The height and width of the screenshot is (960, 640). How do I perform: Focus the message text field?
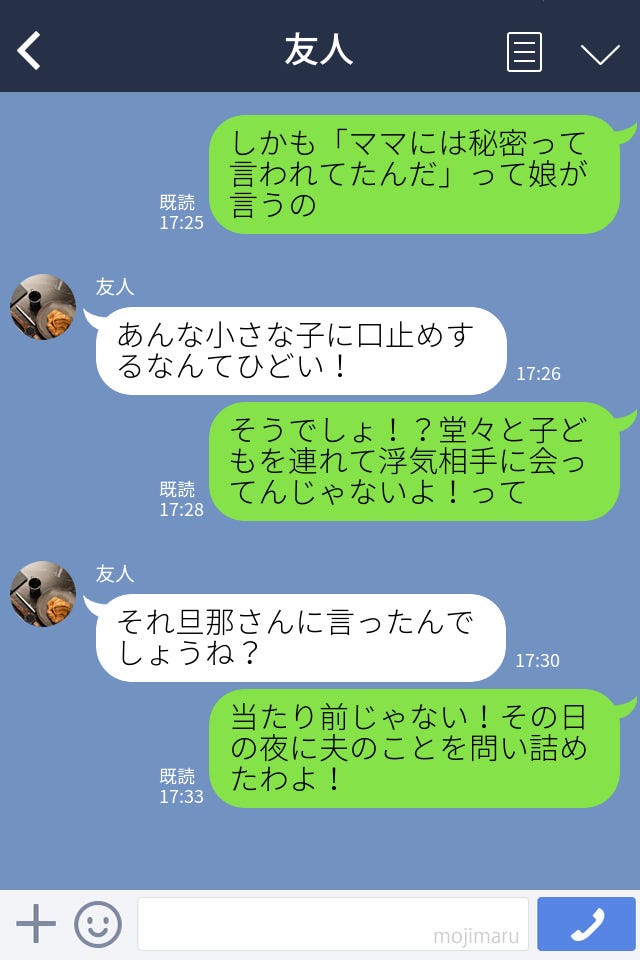pos(332,924)
